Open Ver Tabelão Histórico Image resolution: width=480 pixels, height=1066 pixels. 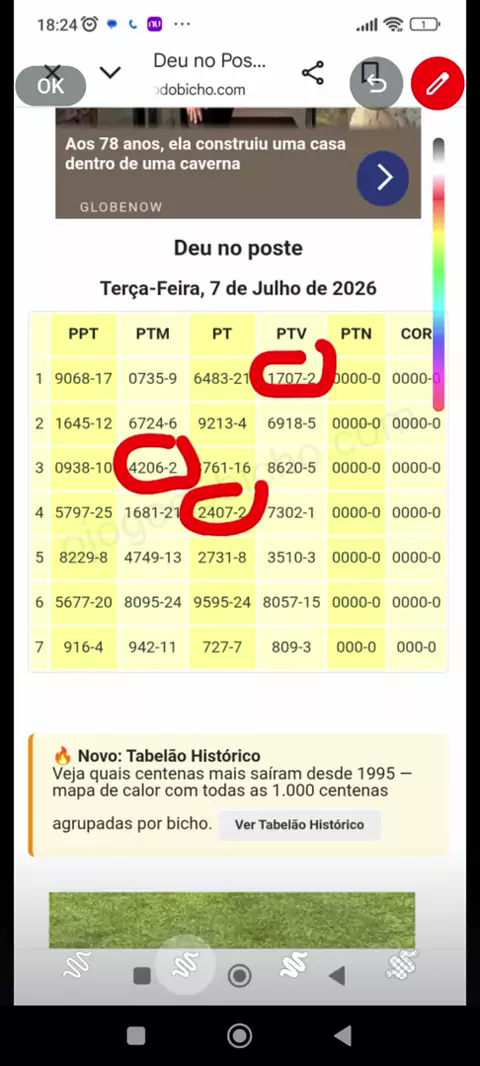pos(299,825)
